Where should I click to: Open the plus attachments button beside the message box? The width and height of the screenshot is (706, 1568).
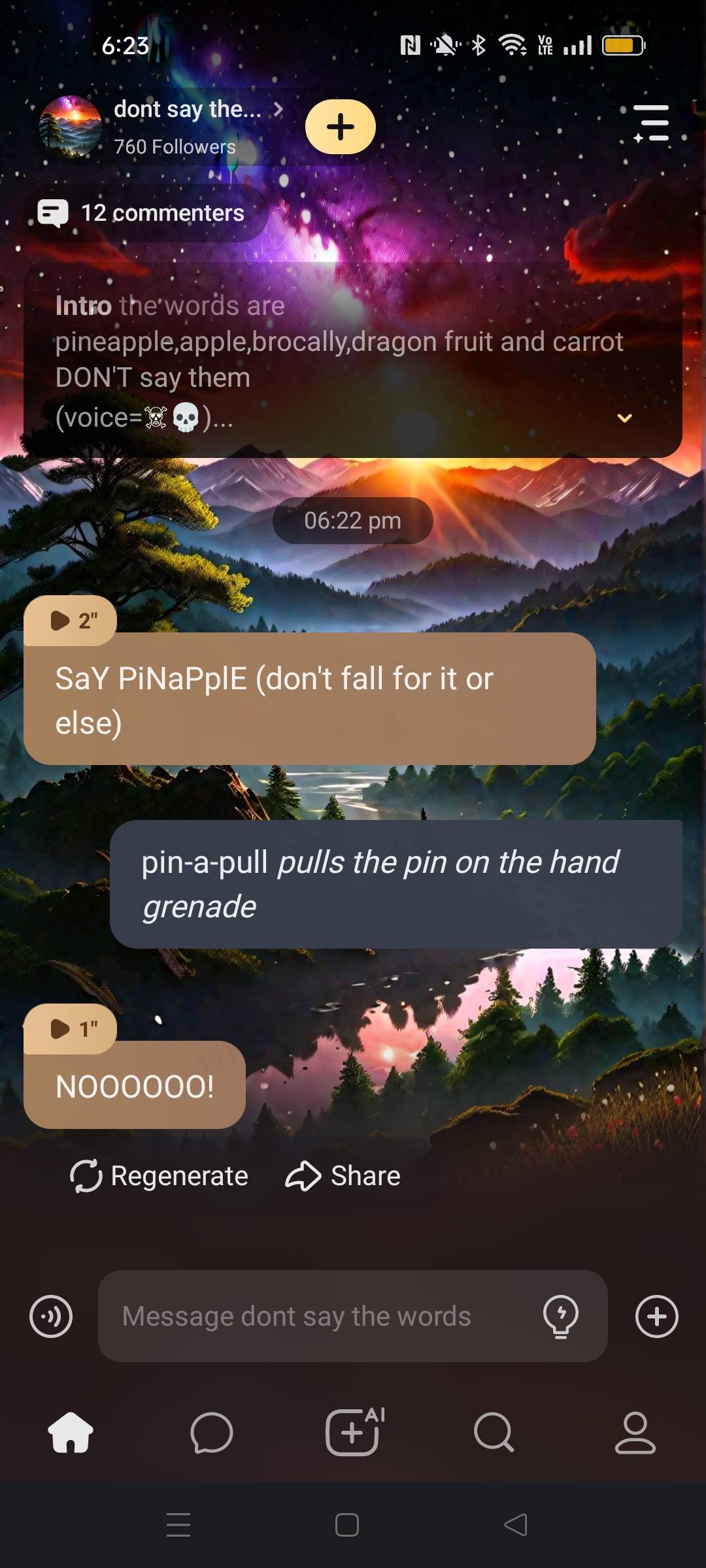[x=656, y=1316]
